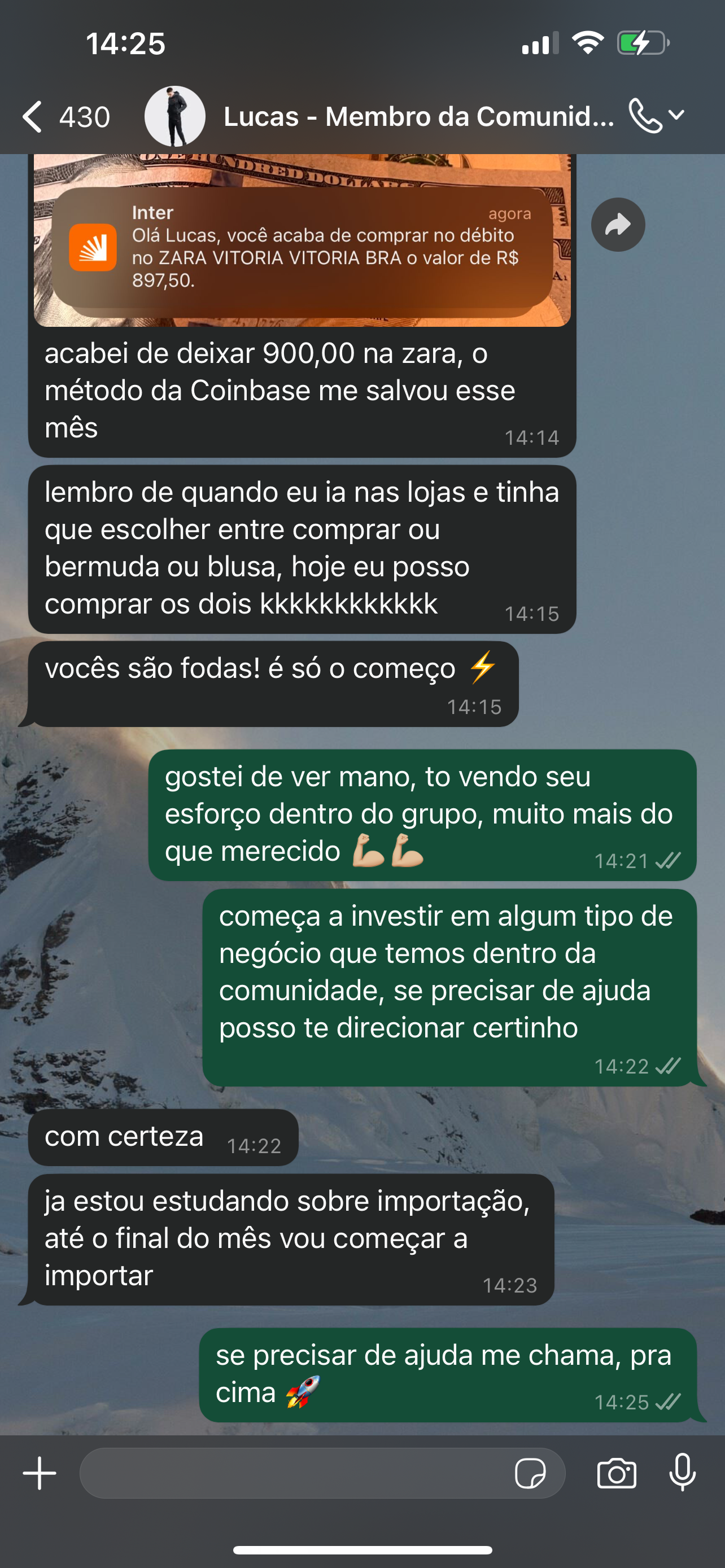Open the attachment plus menu
The image size is (725, 1568).
pos(40,1473)
